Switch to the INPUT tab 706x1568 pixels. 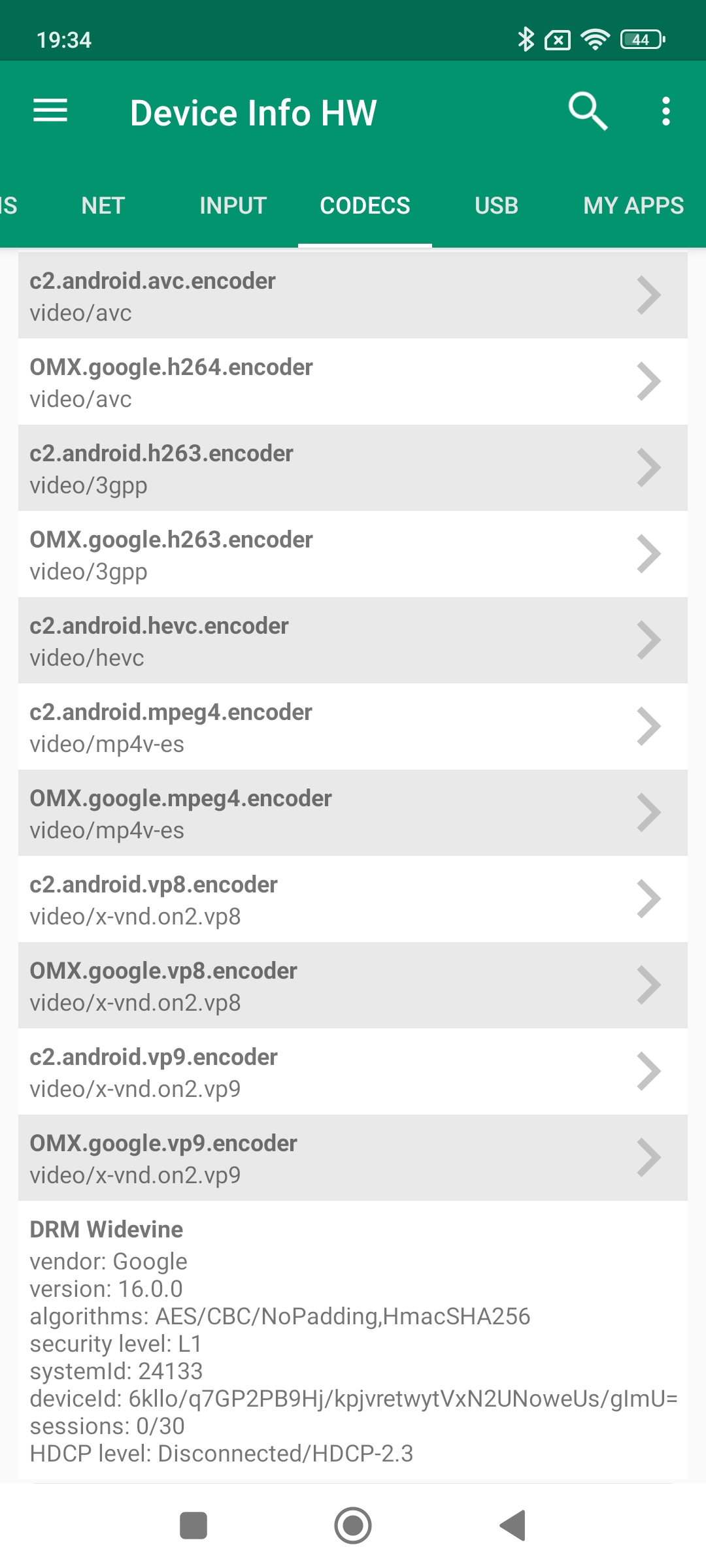(x=233, y=206)
